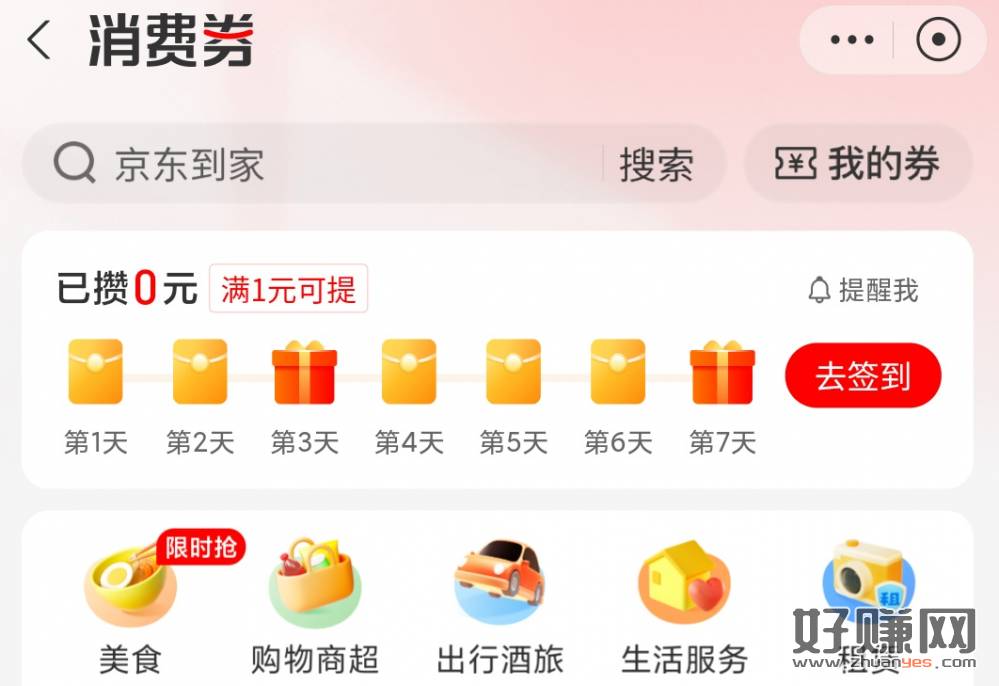Tap 提醒我 to set a sign-in reminder
999x686 pixels.
click(x=863, y=291)
